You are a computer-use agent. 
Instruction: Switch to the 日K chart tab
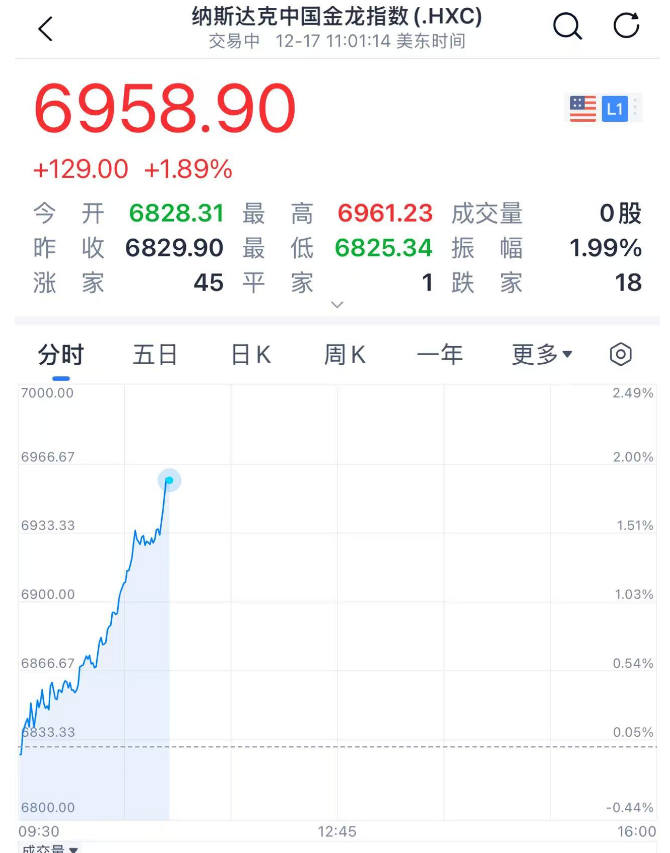pyautogui.click(x=251, y=355)
